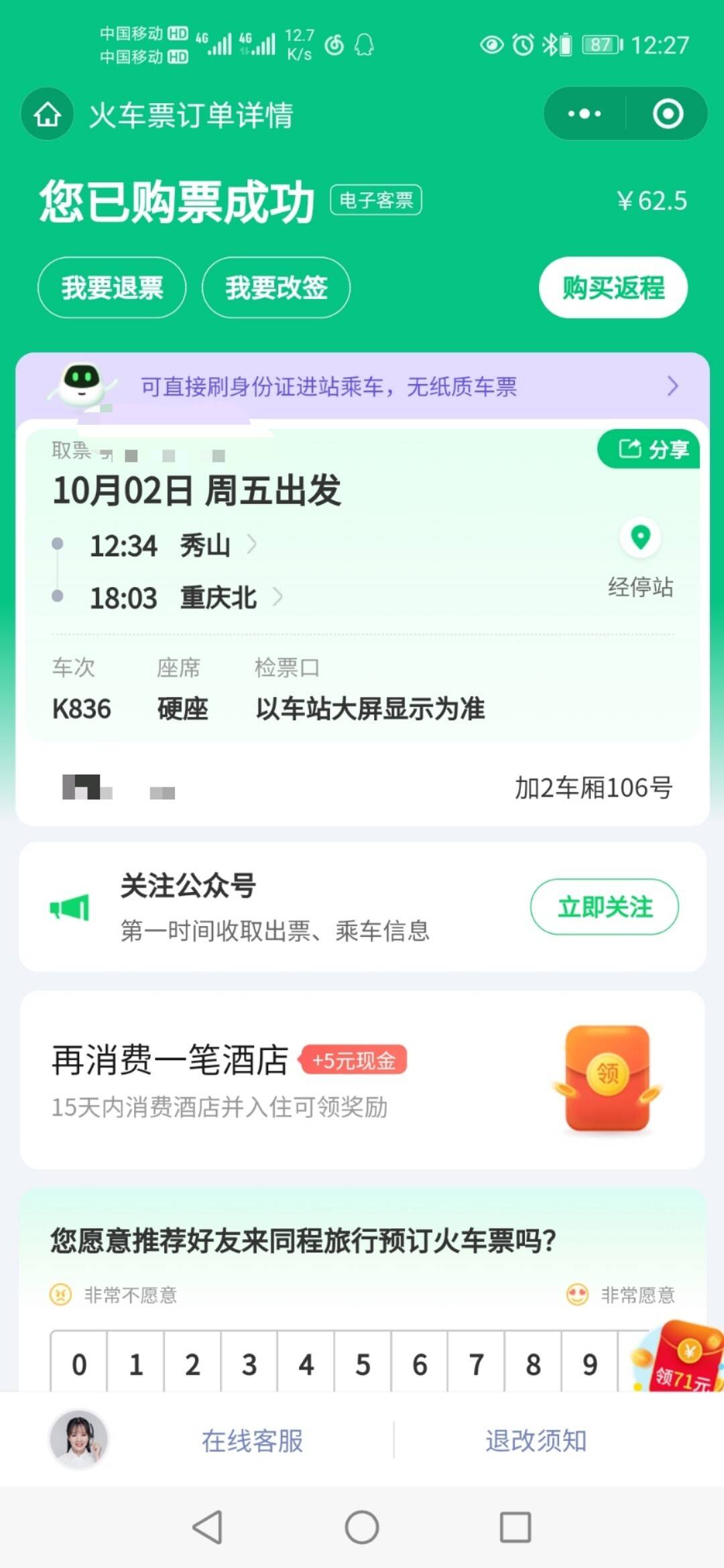Tap 立即关注 to follow the account

pos(605,907)
